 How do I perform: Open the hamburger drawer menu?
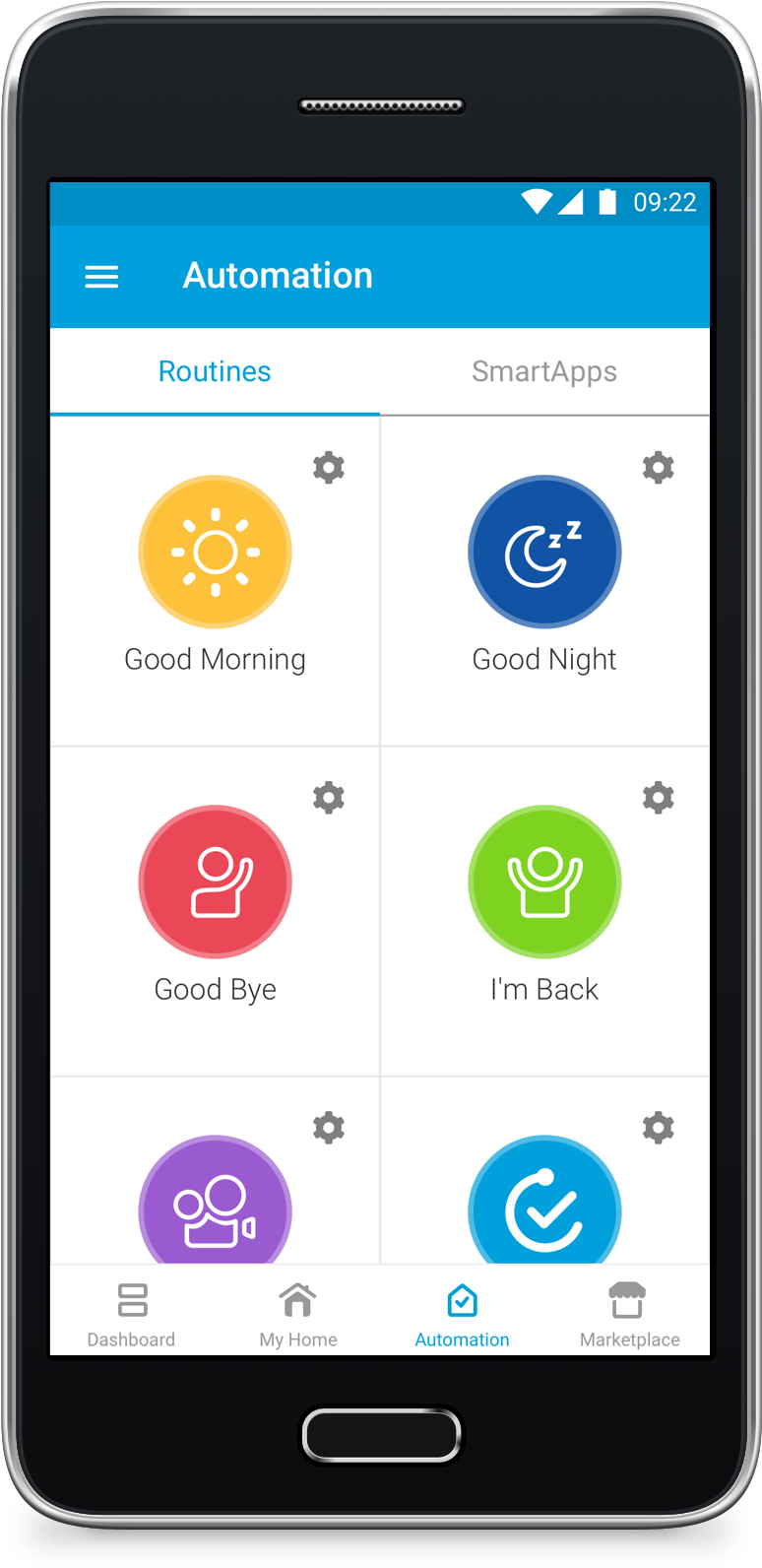[x=101, y=277]
